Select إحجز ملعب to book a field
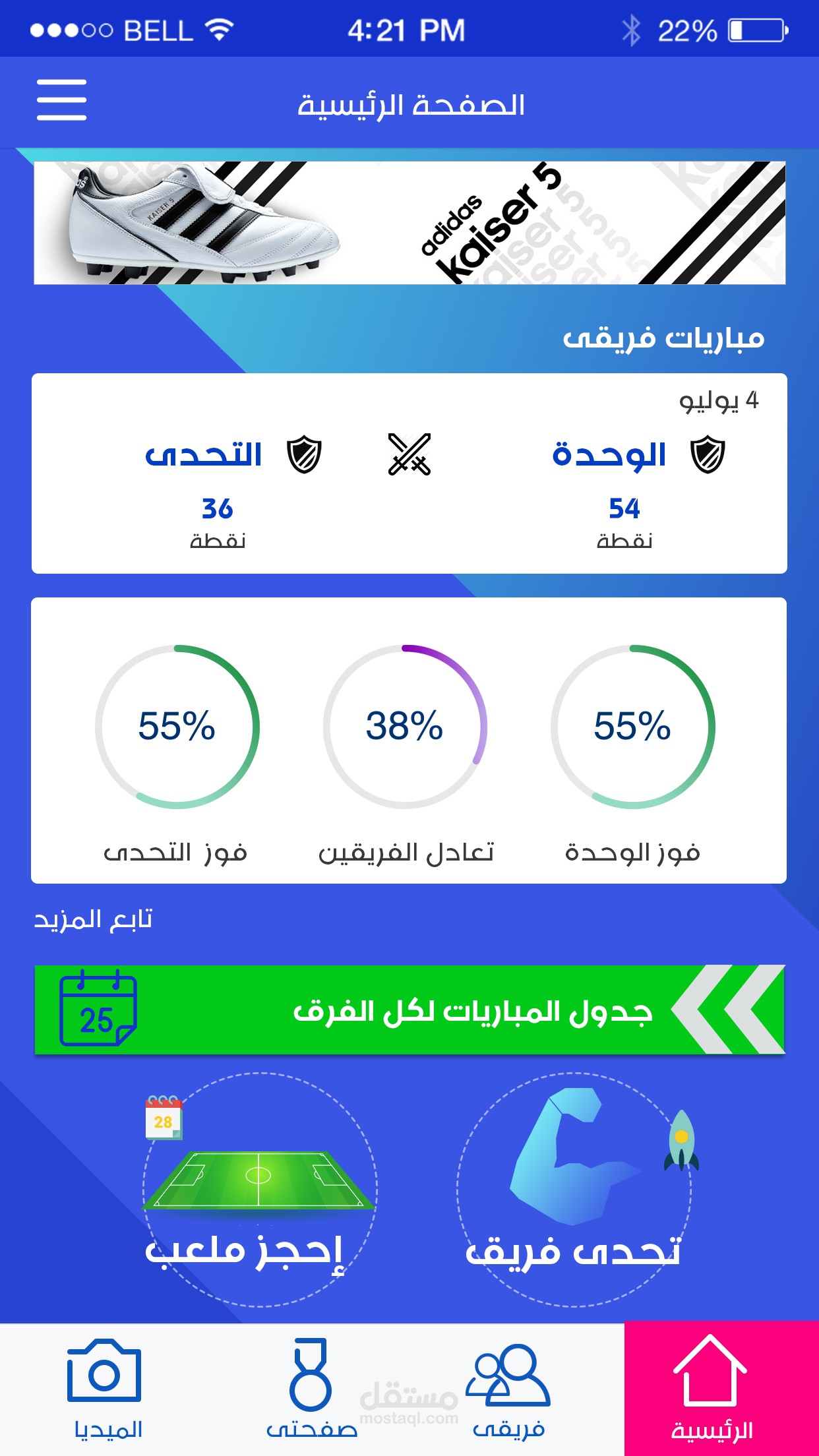 (260, 1189)
